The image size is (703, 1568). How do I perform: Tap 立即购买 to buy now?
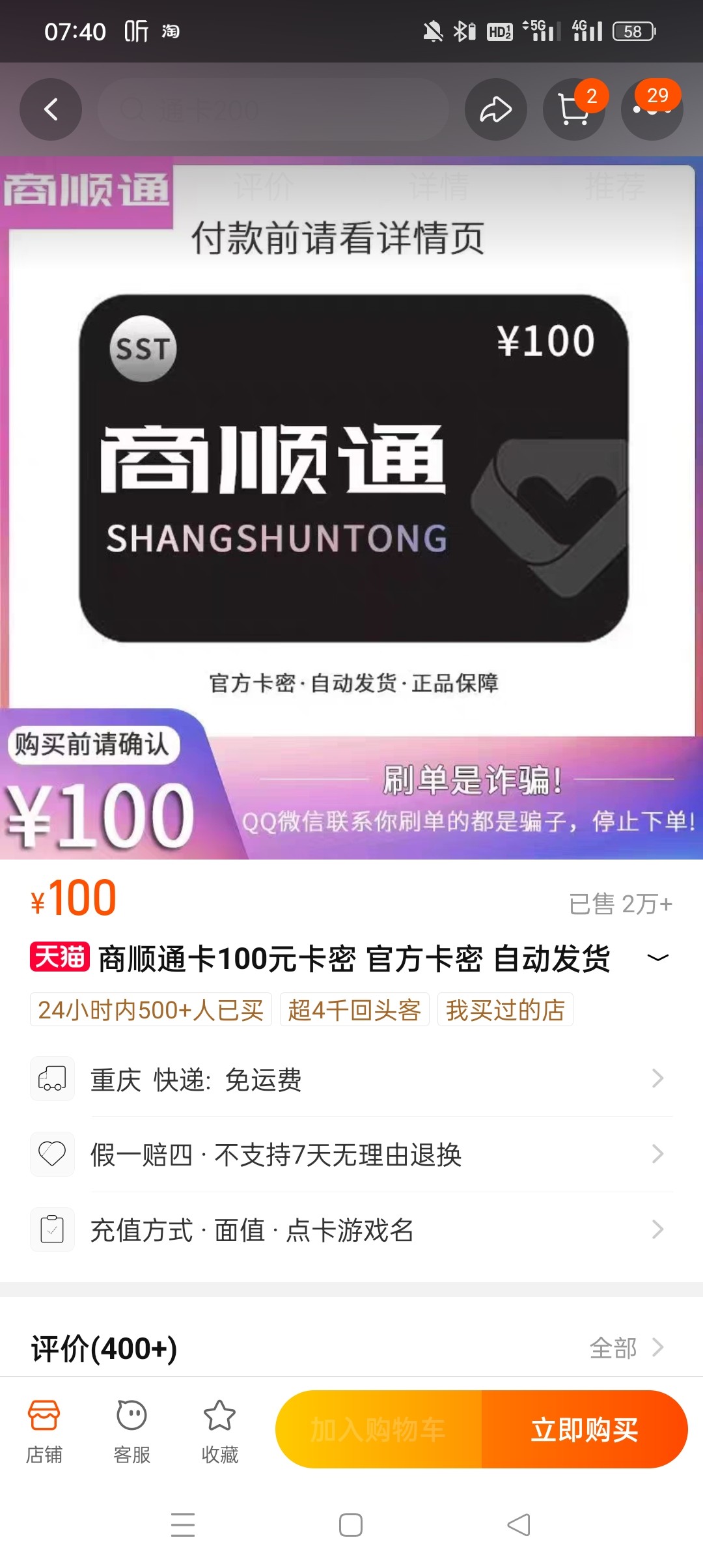pos(584,1429)
